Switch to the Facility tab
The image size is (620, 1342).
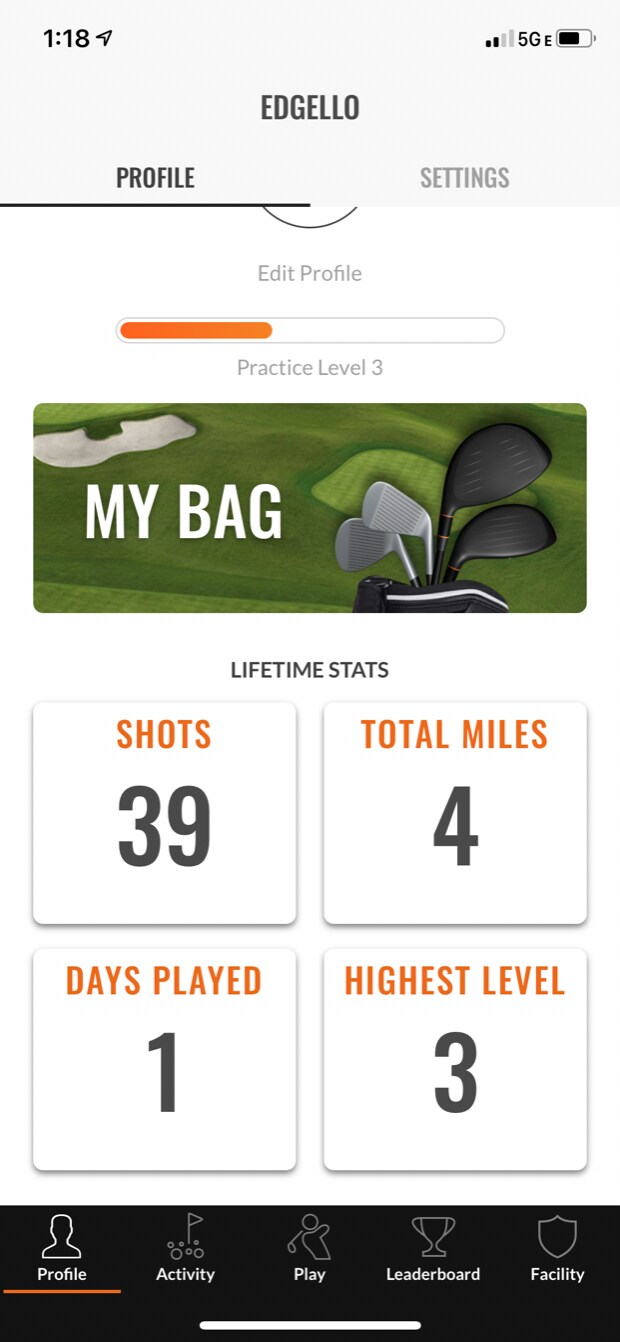tap(557, 1250)
